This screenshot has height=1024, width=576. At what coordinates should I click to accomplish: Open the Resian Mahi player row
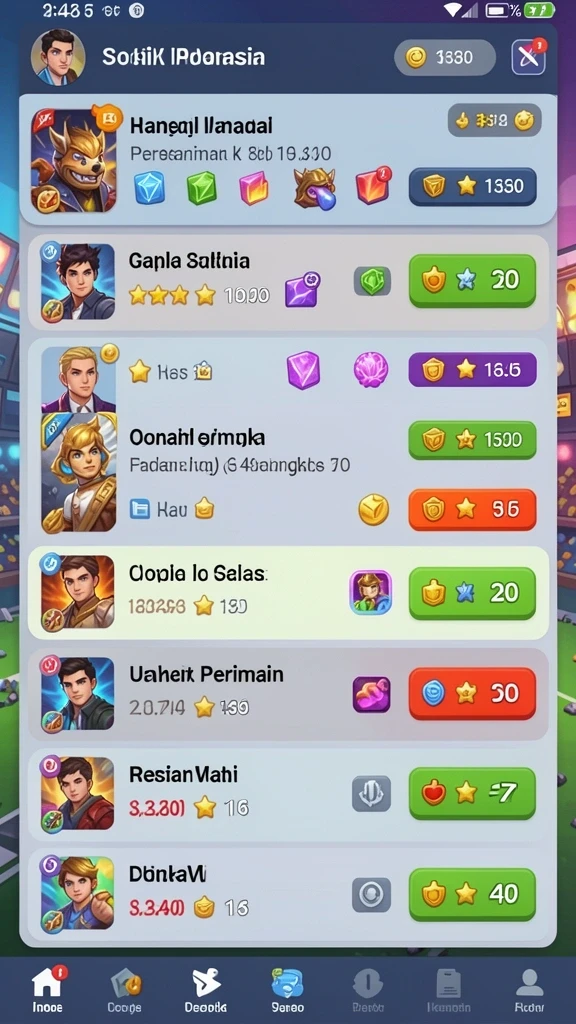(289, 794)
